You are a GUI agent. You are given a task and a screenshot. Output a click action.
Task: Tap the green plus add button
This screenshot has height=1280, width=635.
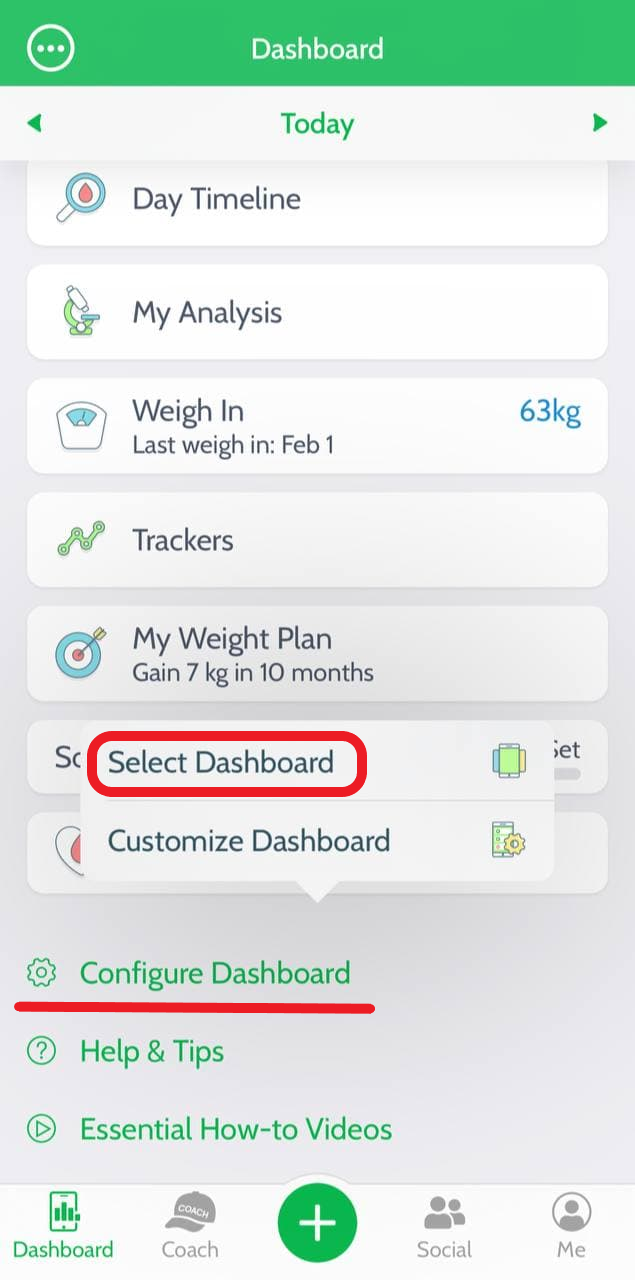coord(317,1222)
